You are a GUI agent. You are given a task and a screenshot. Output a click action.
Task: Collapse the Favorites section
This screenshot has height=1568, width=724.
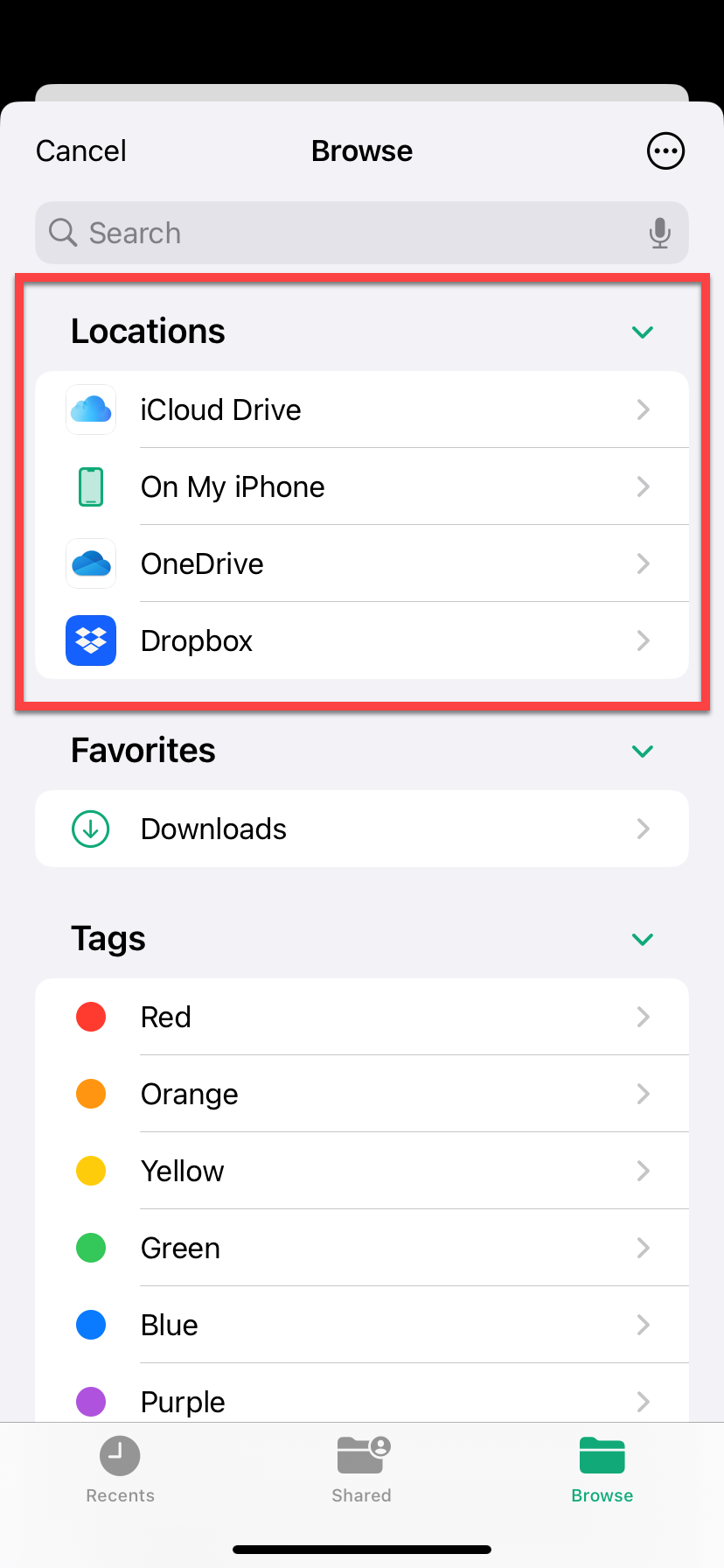tap(643, 751)
